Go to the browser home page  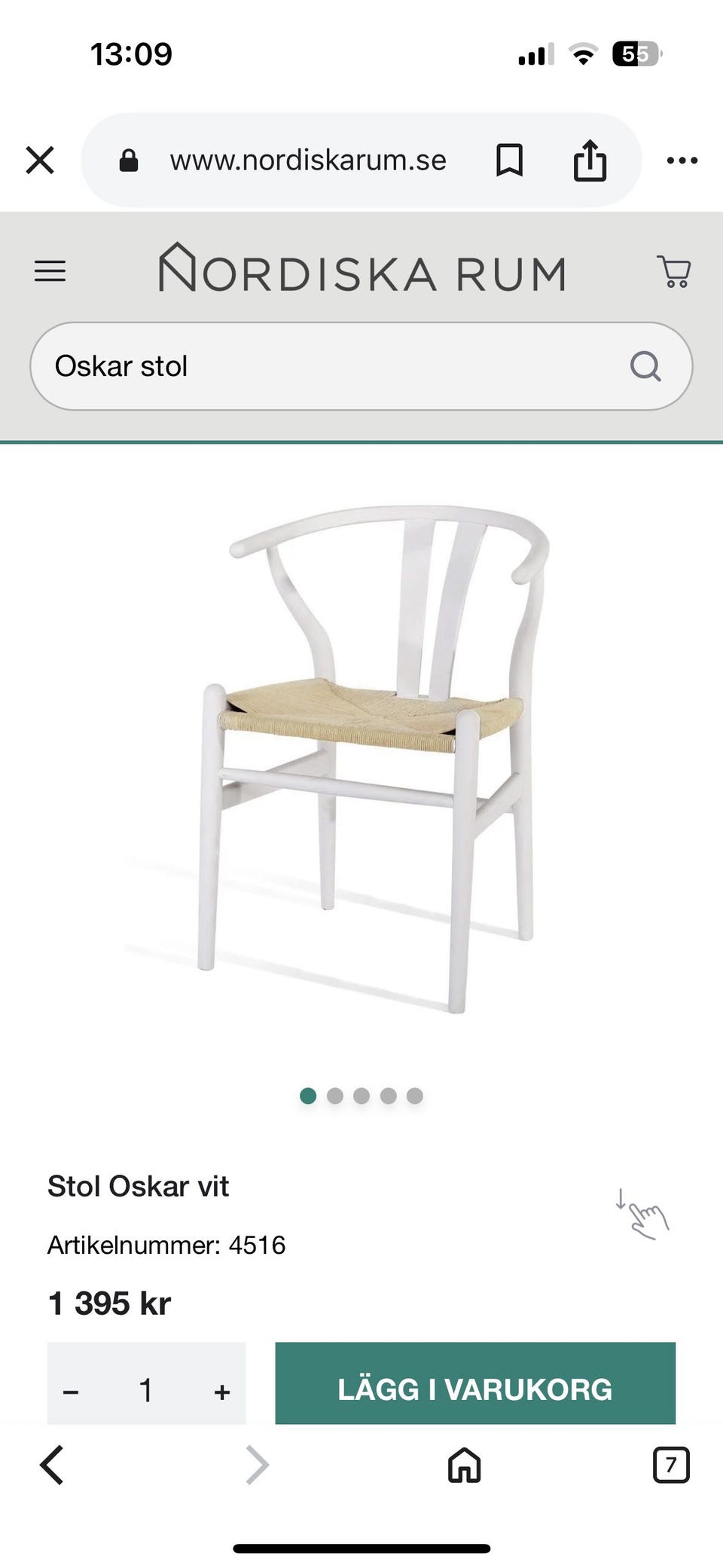[x=464, y=1466]
